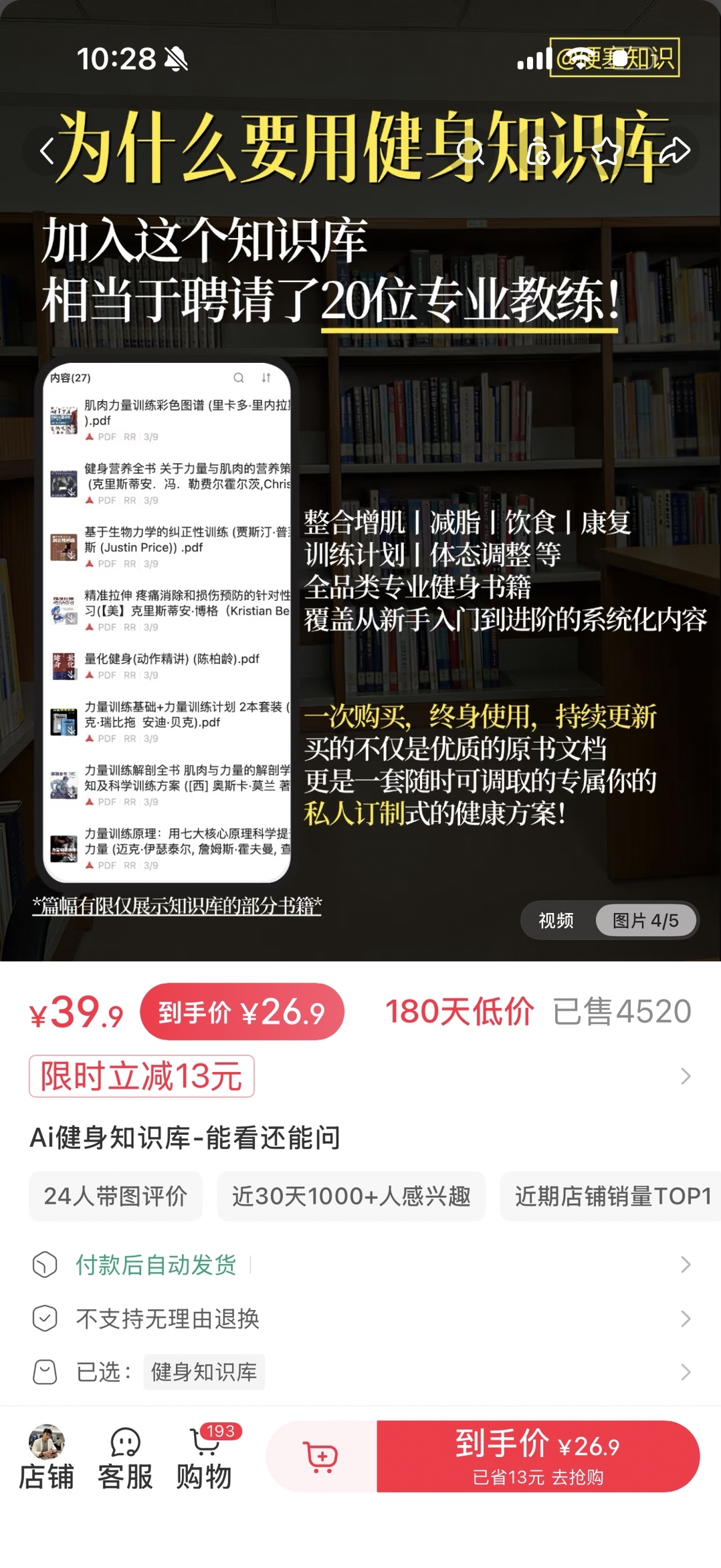Open the 付款后自动发货 delivery row
This screenshot has width=721, height=1568.
(x=360, y=1265)
